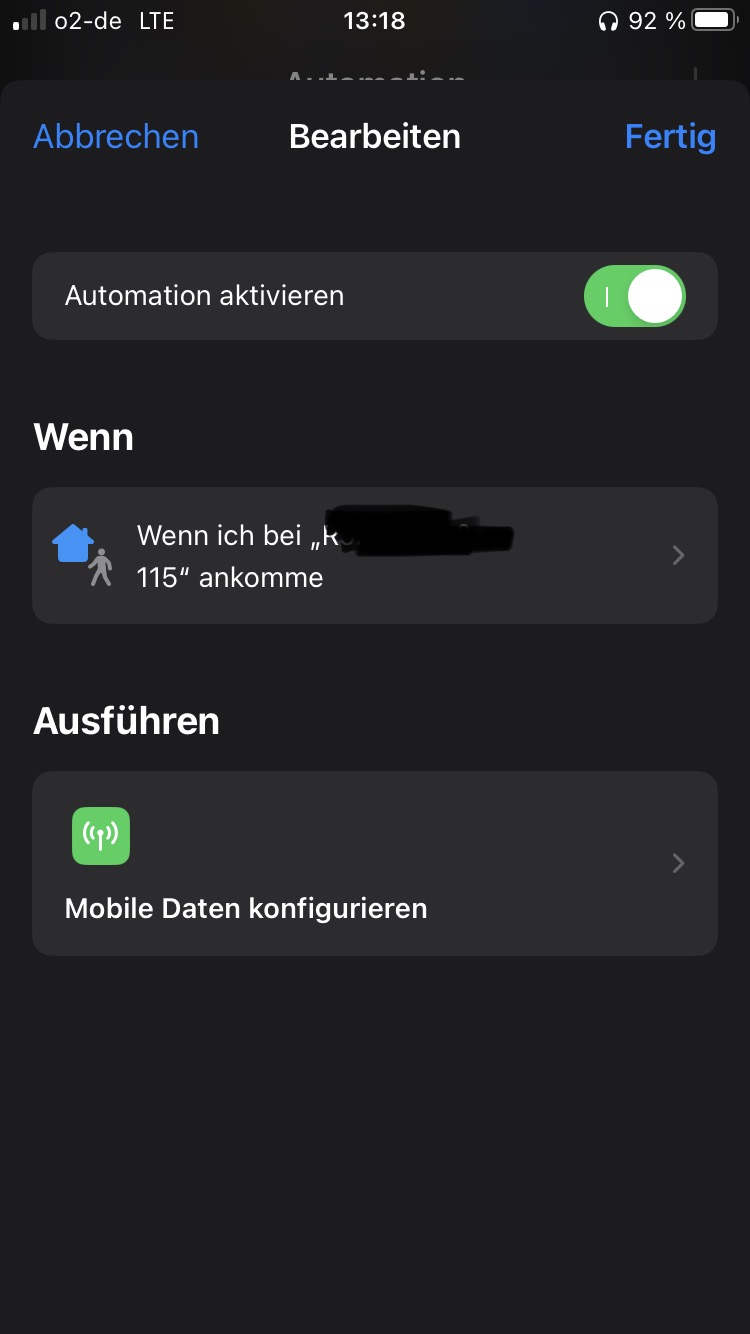Turn off the Automation aktivieren switch
750x1334 pixels.
[634, 296]
